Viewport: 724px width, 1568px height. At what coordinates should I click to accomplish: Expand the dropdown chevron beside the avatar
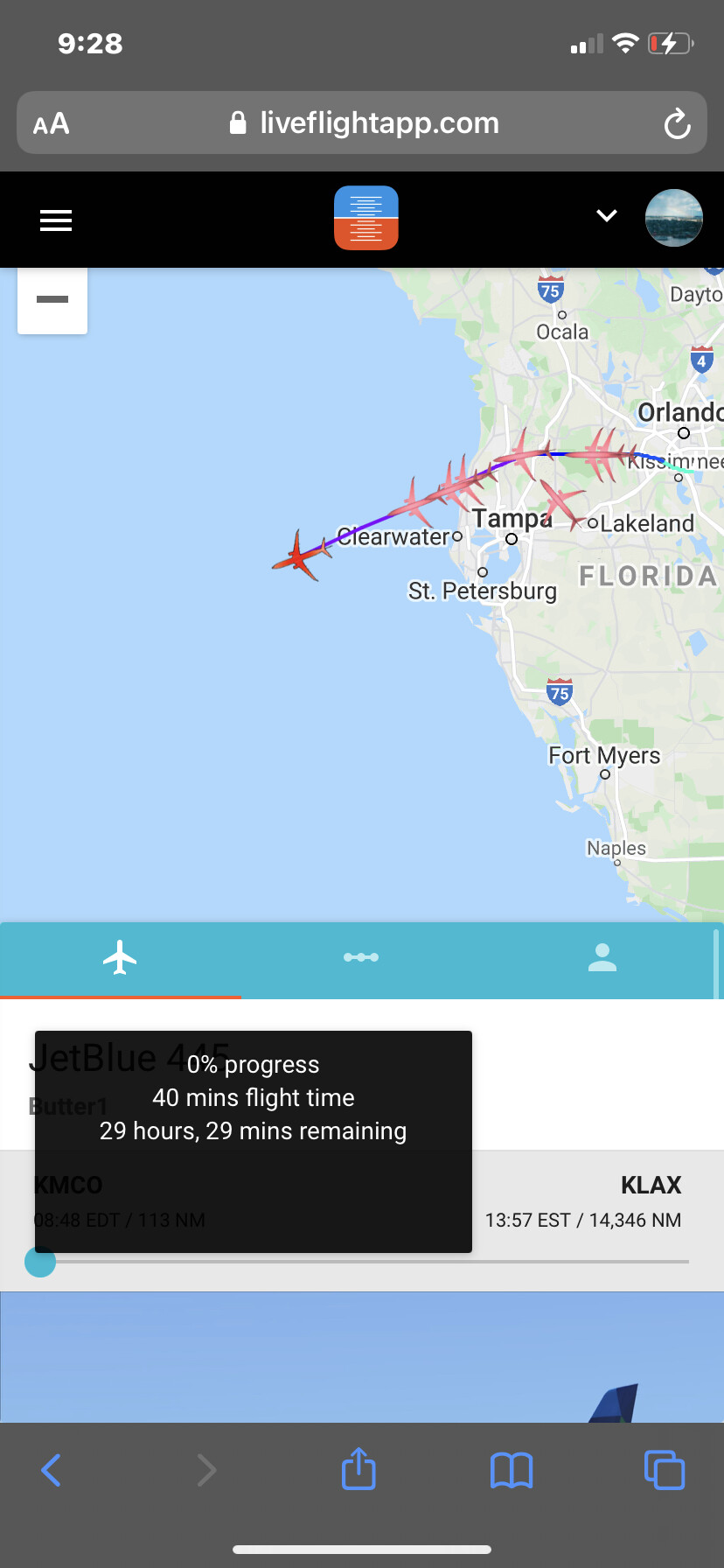[607, 216]
